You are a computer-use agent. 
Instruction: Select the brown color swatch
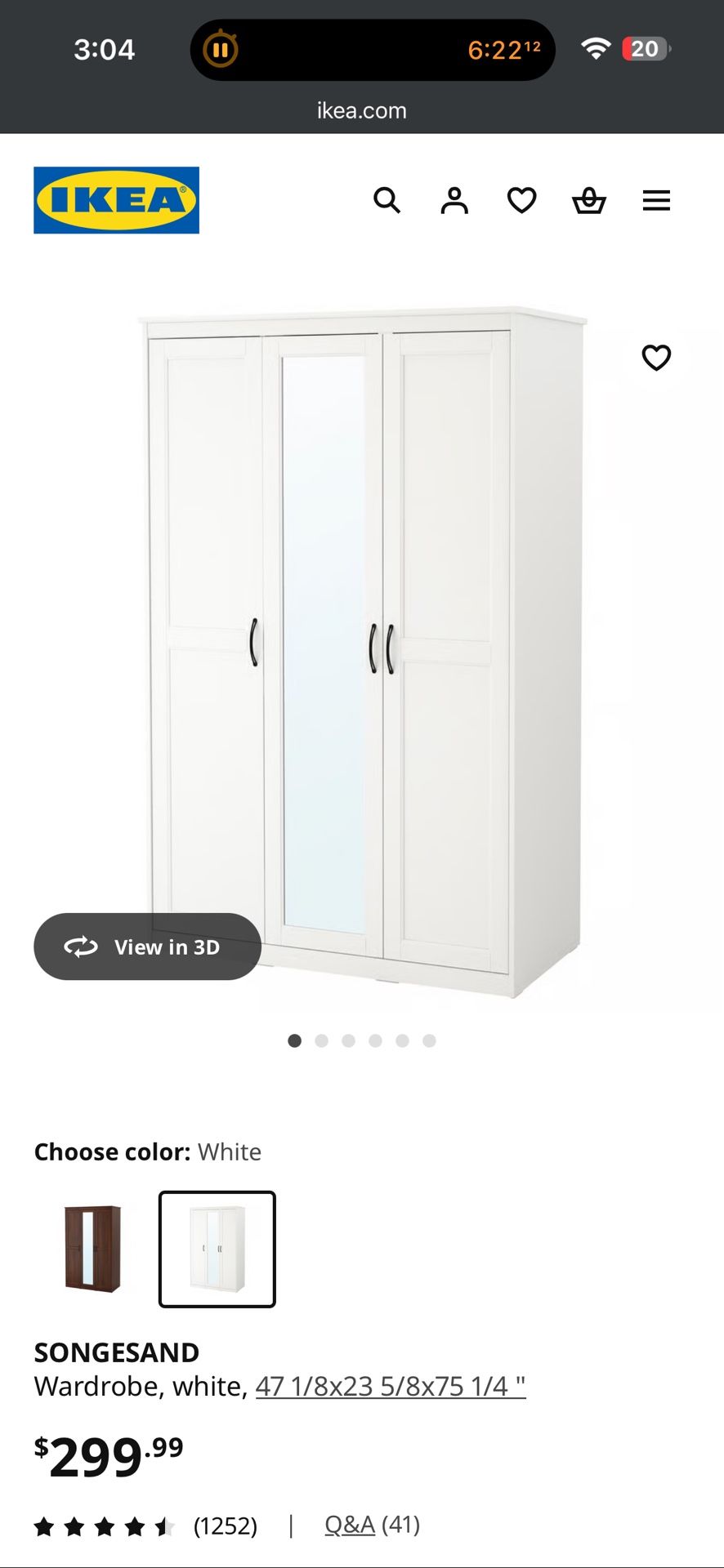(92, 1249)
